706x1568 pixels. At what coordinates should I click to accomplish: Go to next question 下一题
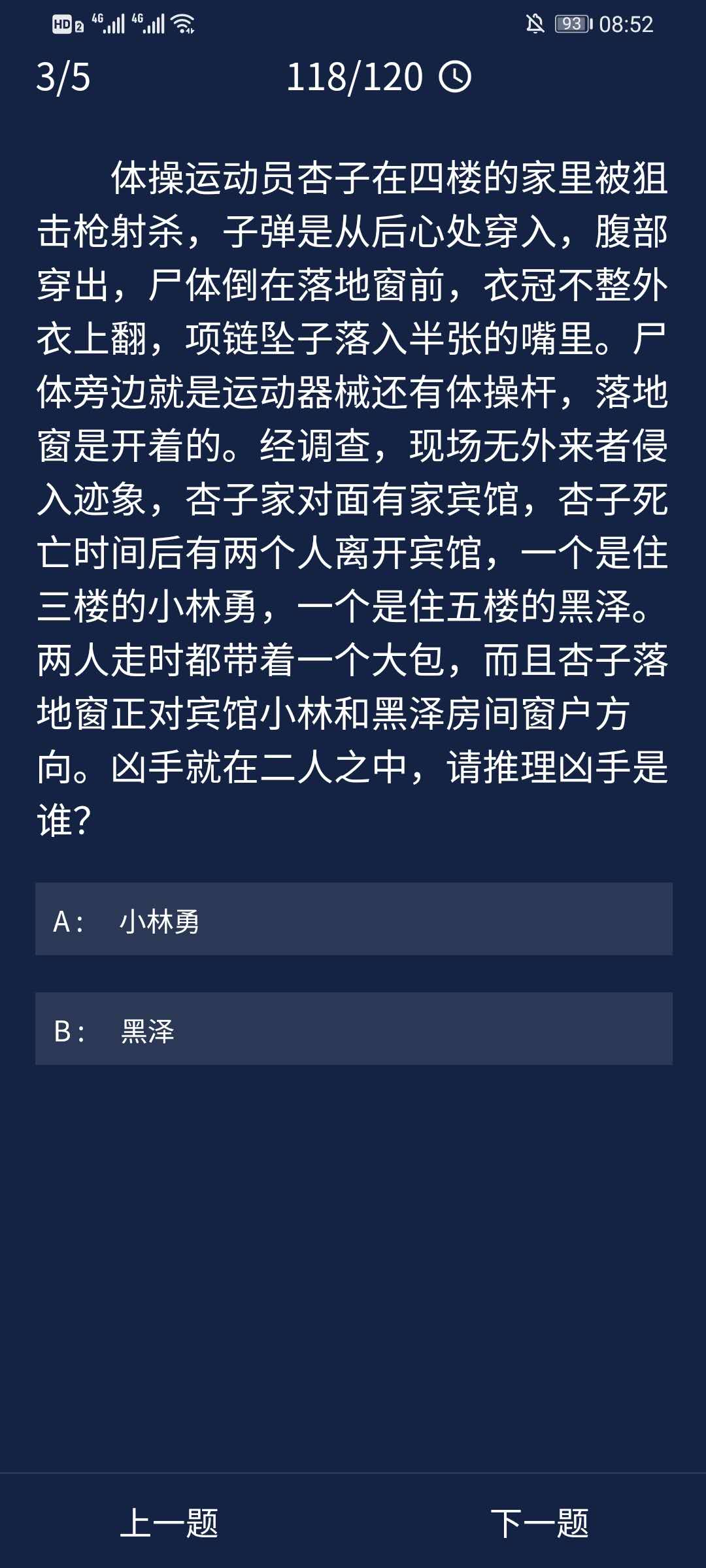(x=539, y=1523)
